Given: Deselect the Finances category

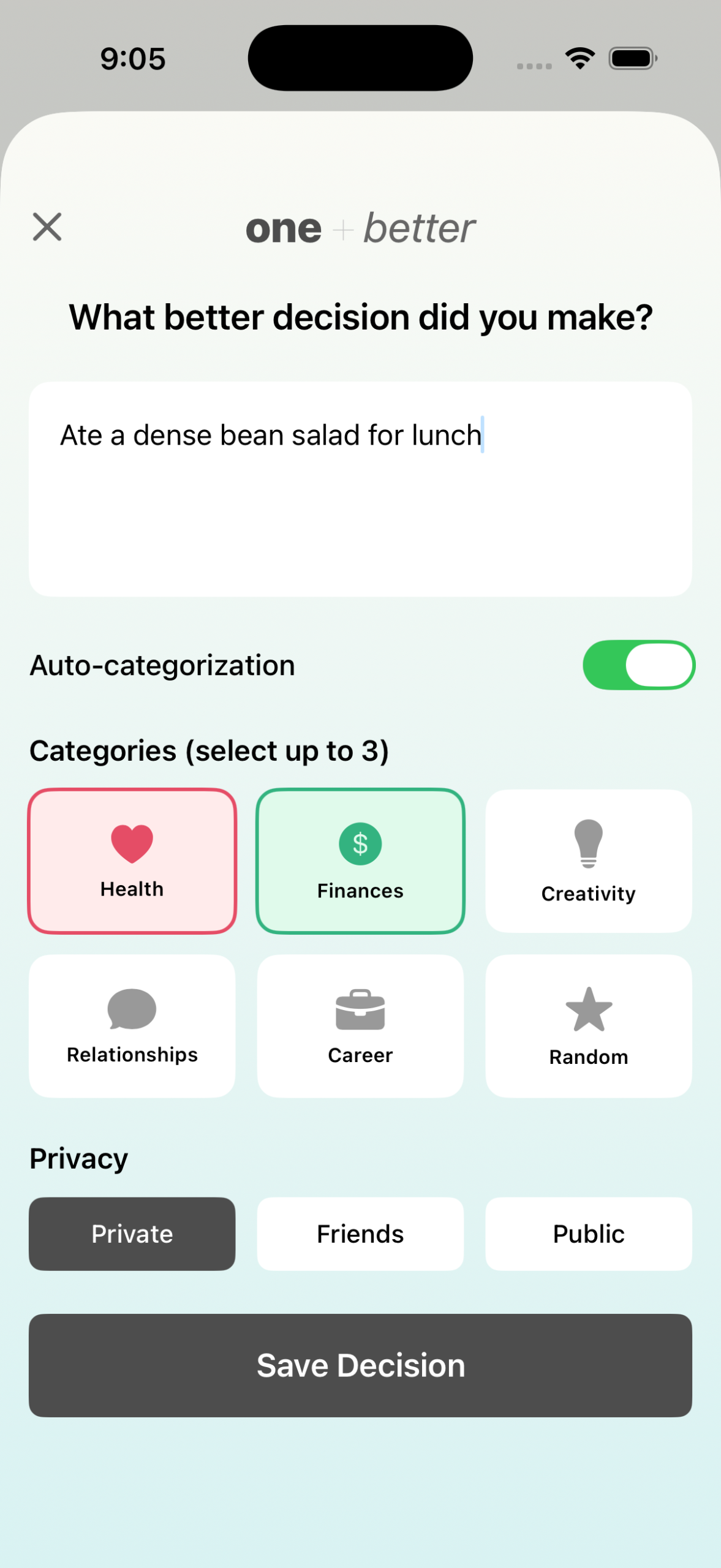Looking at the screenshot, I should tap(360, 861).
